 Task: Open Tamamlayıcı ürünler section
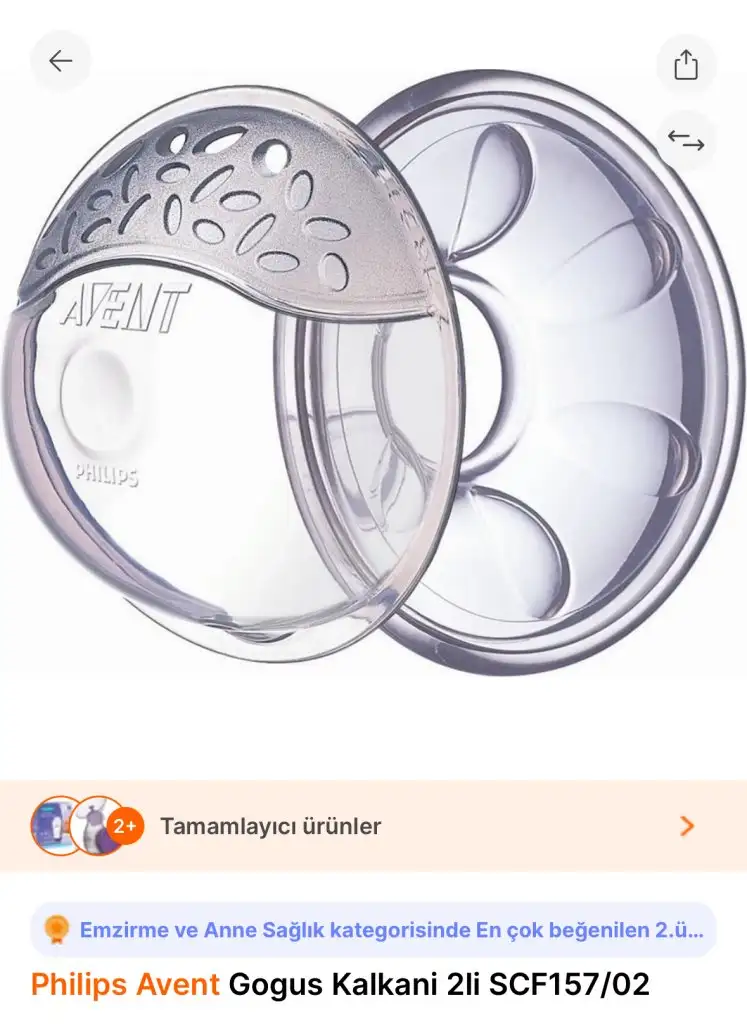372,826
